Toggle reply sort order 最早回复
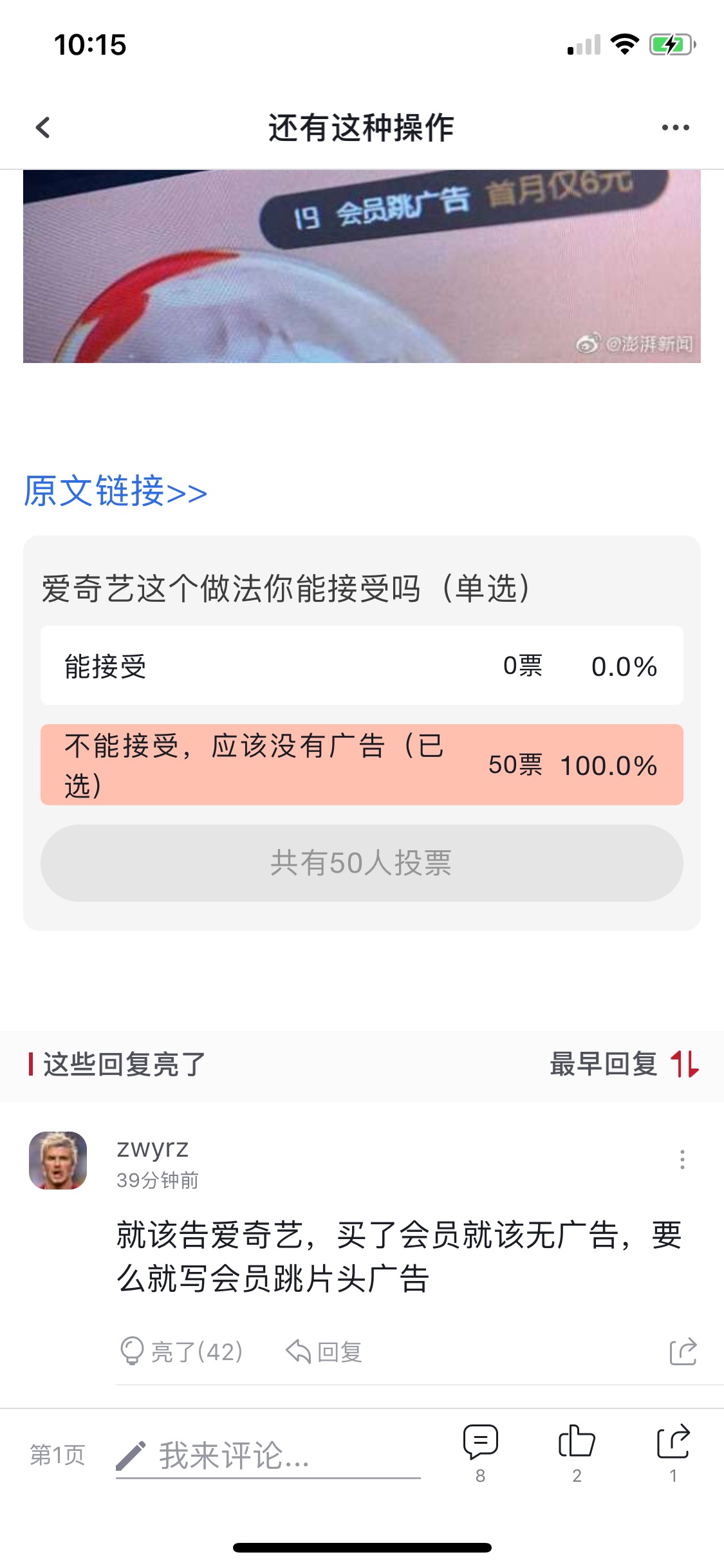Image resolution: width=724 pixels, height=1568 pixels. click(624, 1064)
